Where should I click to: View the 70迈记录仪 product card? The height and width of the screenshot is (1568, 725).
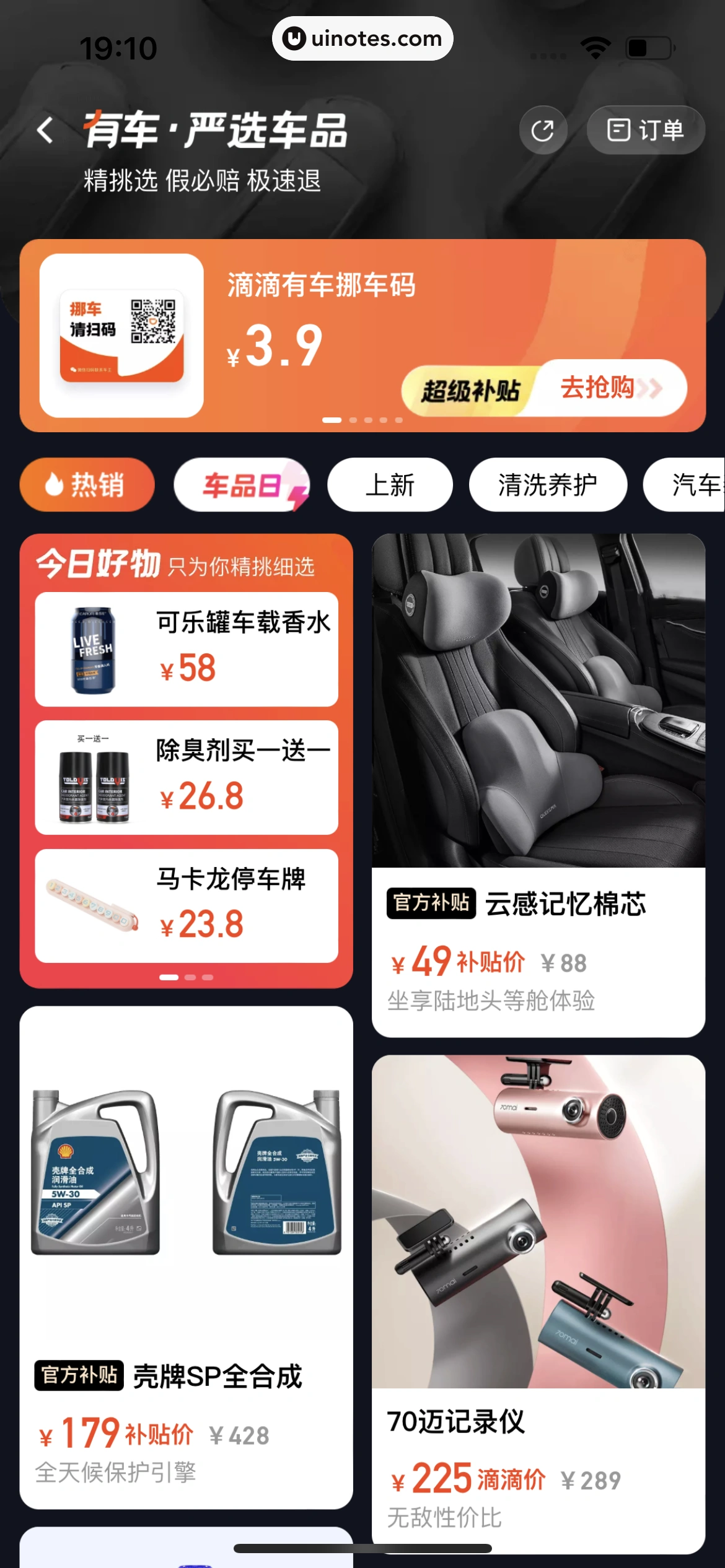pyautogui.click(x=538, y=1300)
